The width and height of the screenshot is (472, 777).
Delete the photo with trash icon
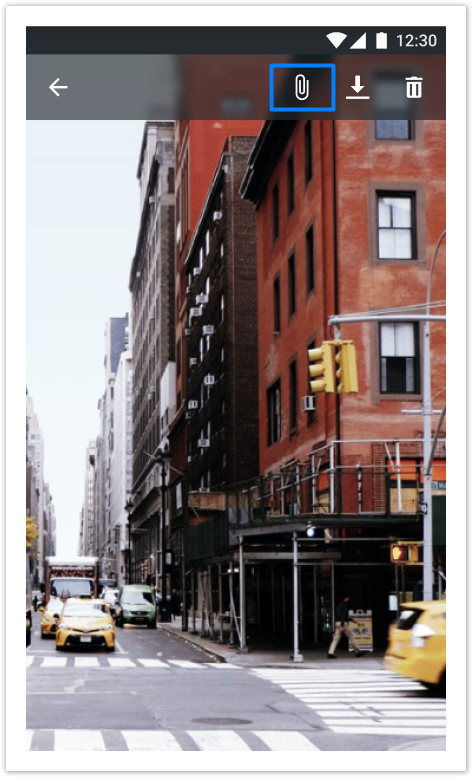(x=414, y=87)
